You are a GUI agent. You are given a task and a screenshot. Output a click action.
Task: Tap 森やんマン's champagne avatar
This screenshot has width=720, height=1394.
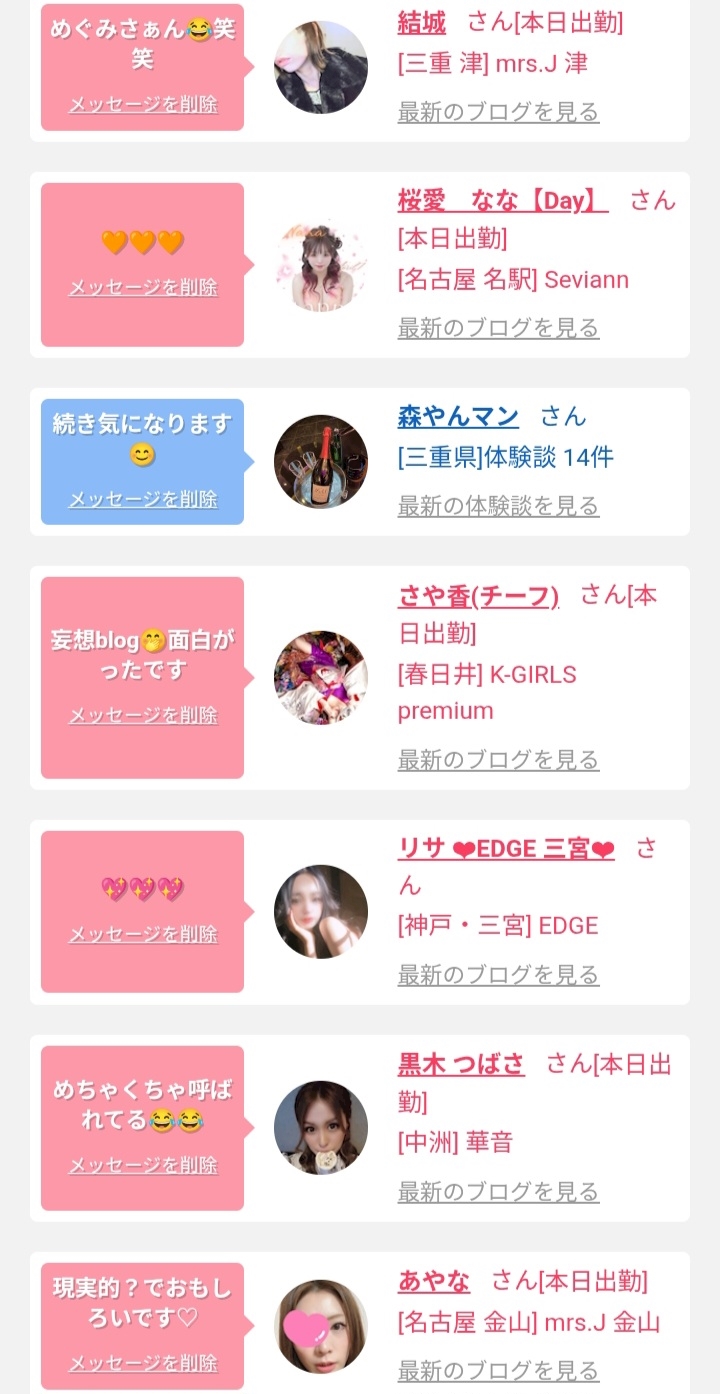(x=321, y=461)
